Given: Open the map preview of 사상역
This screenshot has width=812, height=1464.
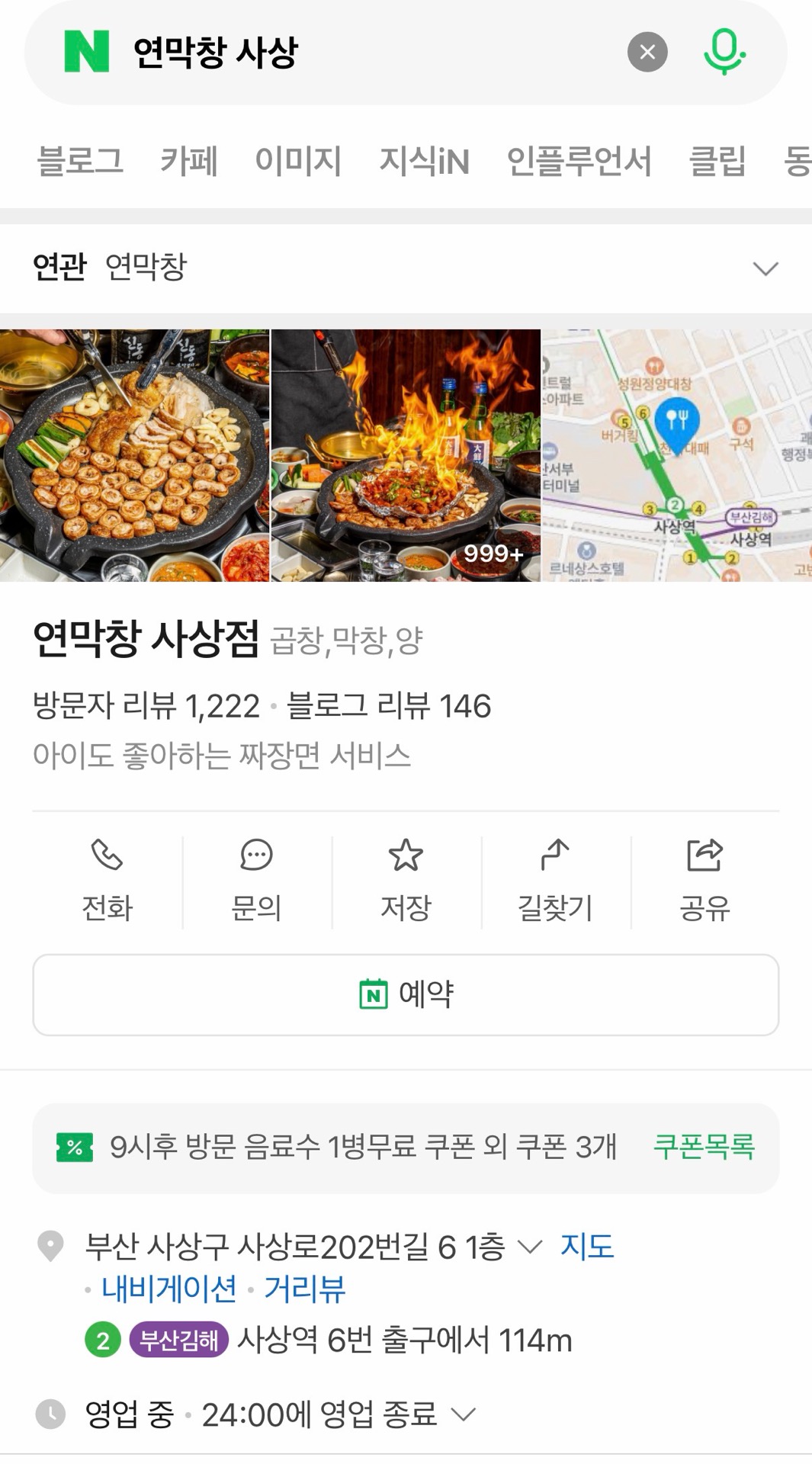Looking at the screenshot, I should [x=676, y=455].
